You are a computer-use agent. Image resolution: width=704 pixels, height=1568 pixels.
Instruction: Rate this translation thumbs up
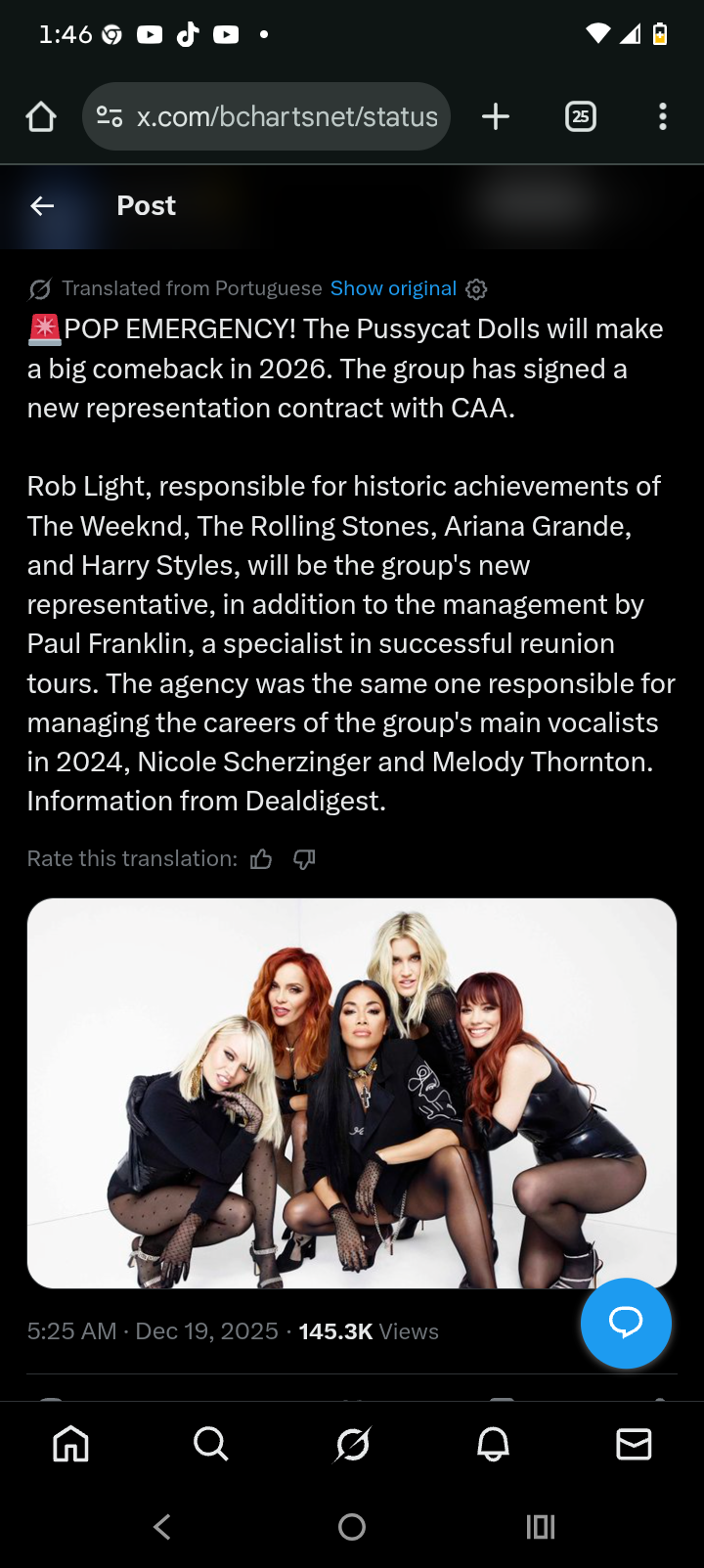[x=261, y=859]
